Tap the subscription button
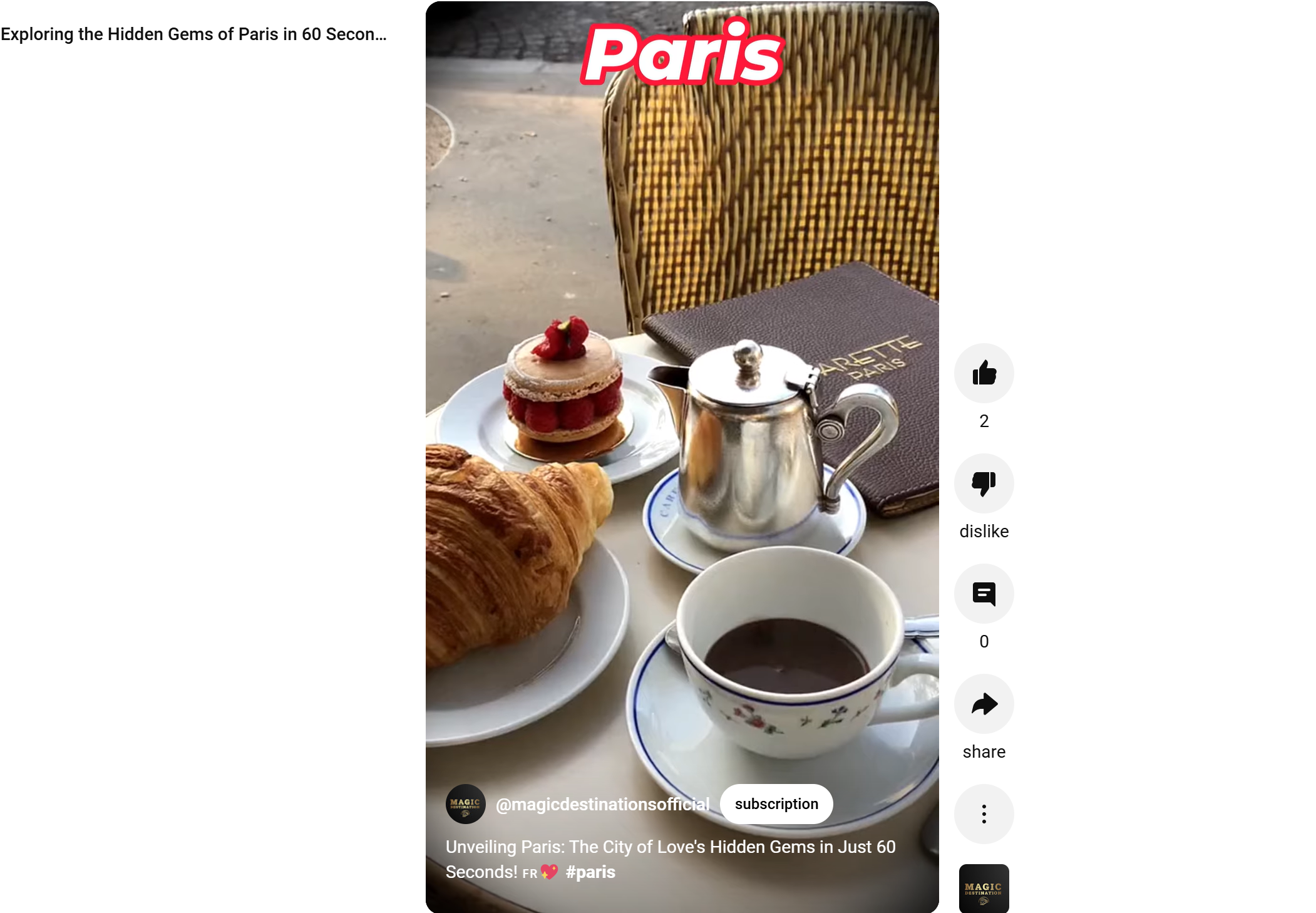This screenshot has width=1316, height=913. click(x=776, y=804)
